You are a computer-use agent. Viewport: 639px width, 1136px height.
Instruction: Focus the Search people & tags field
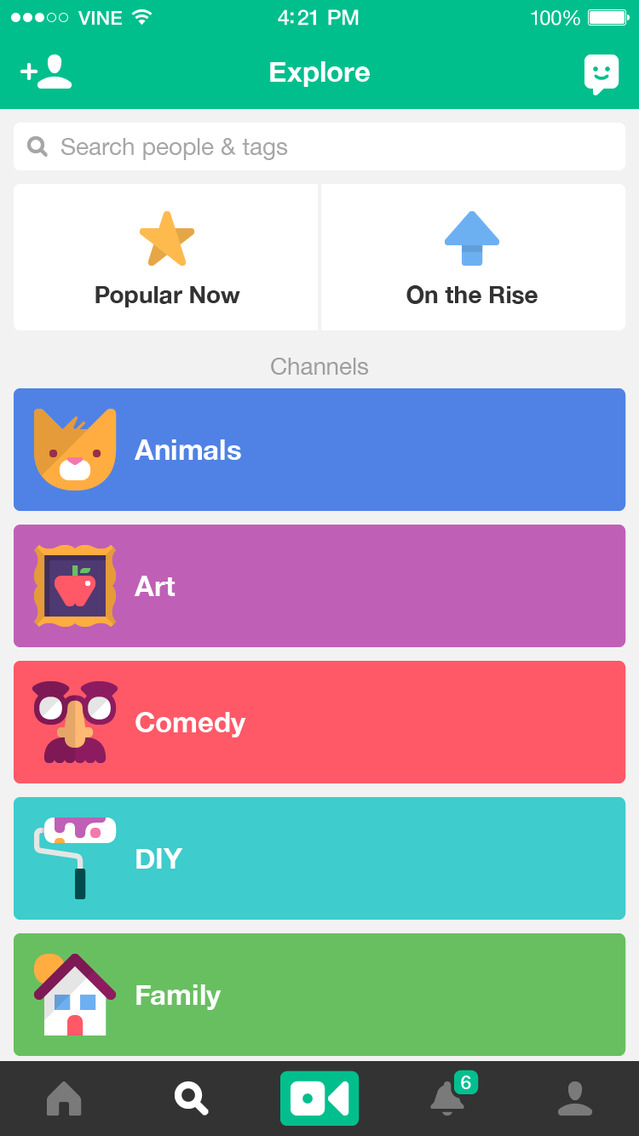click(319, 147)
